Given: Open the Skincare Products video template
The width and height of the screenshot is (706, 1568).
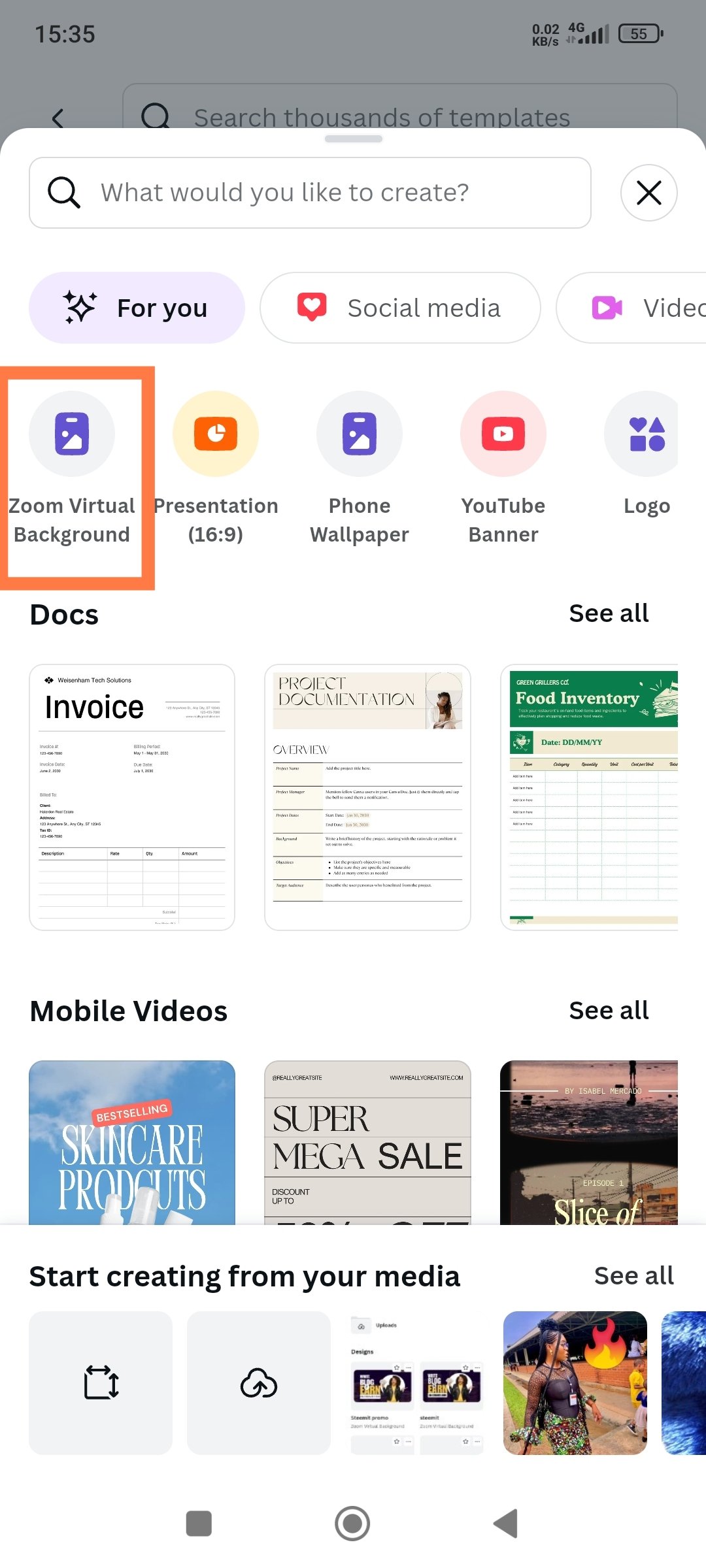Looking at the screenshot, I should (132, 1143).
